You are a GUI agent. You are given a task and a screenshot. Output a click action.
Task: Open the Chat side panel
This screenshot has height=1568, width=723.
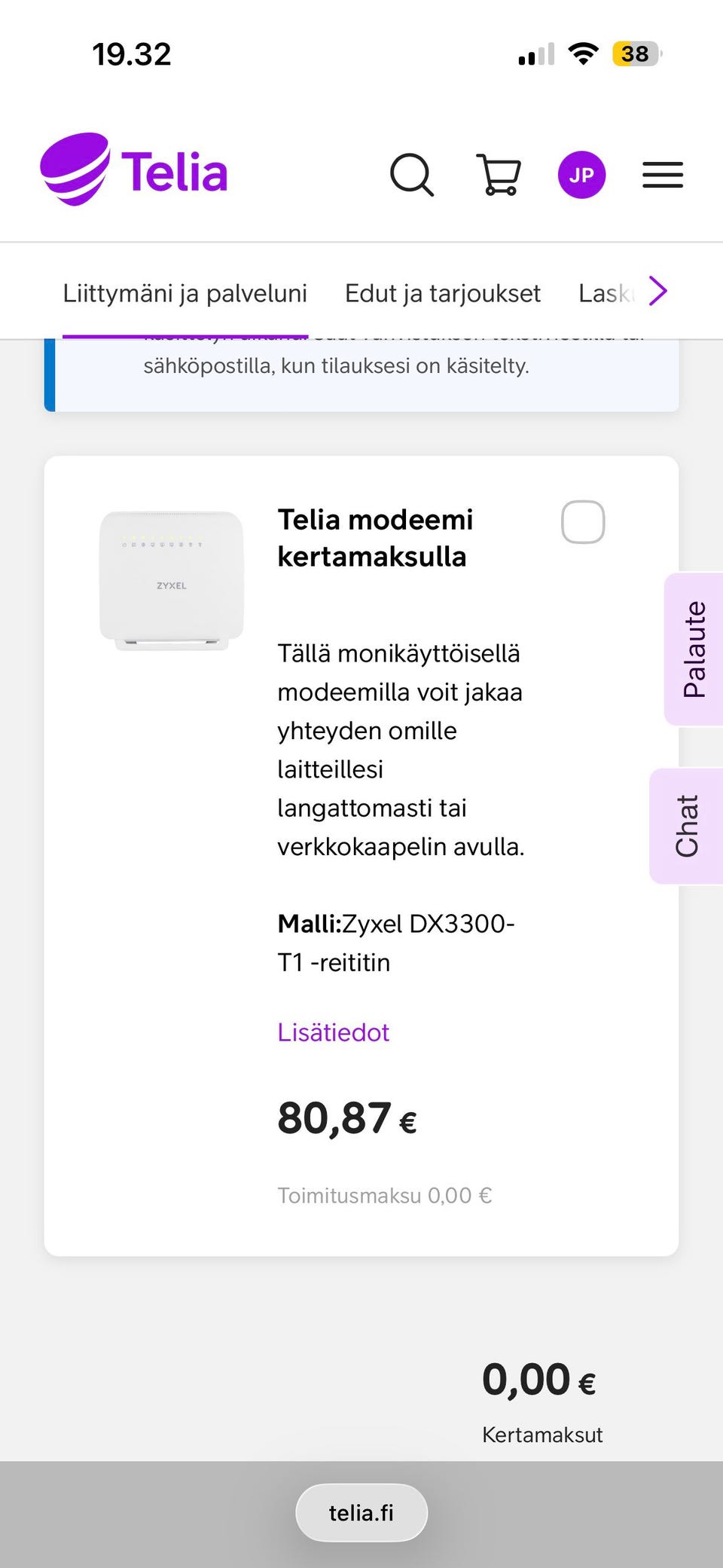686,826
